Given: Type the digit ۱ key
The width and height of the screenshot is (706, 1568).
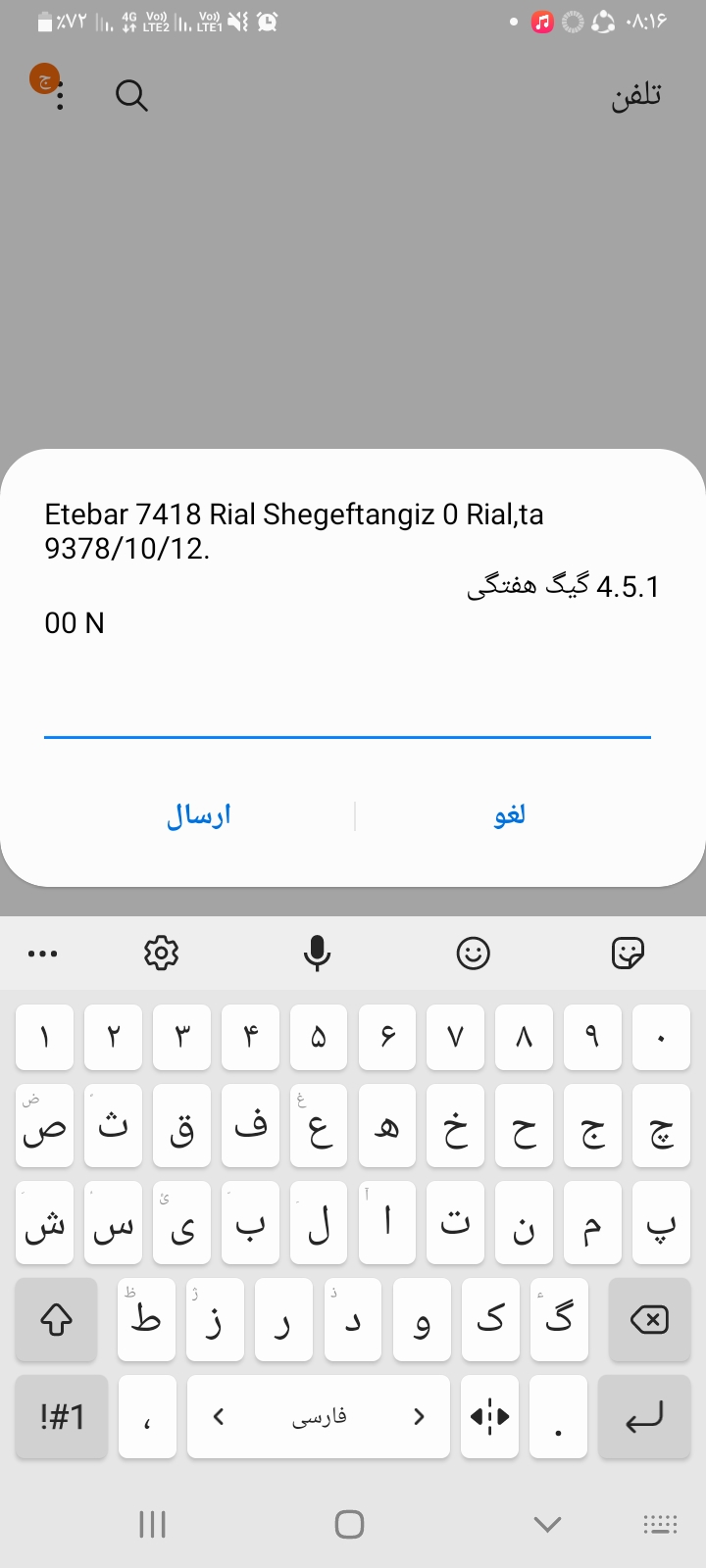Looking at the screenshot, I should (44, 1037).
